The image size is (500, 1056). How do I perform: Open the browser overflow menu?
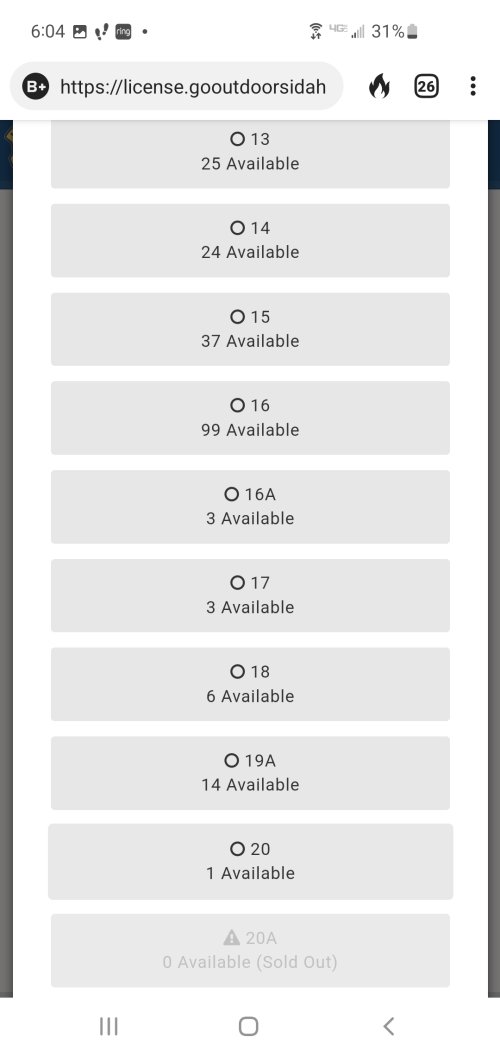(473, 86)
